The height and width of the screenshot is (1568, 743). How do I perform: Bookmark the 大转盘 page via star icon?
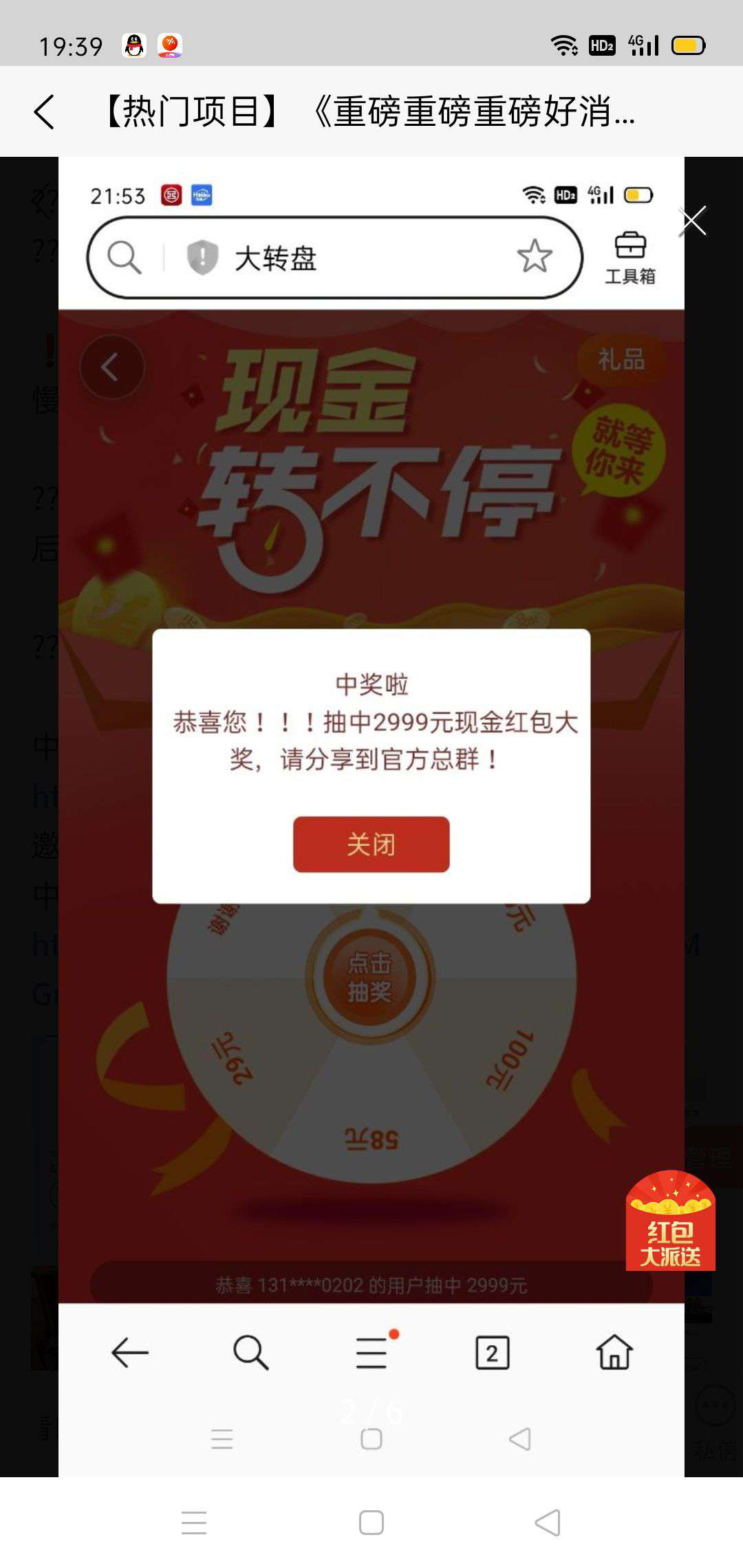pos(535,258)
